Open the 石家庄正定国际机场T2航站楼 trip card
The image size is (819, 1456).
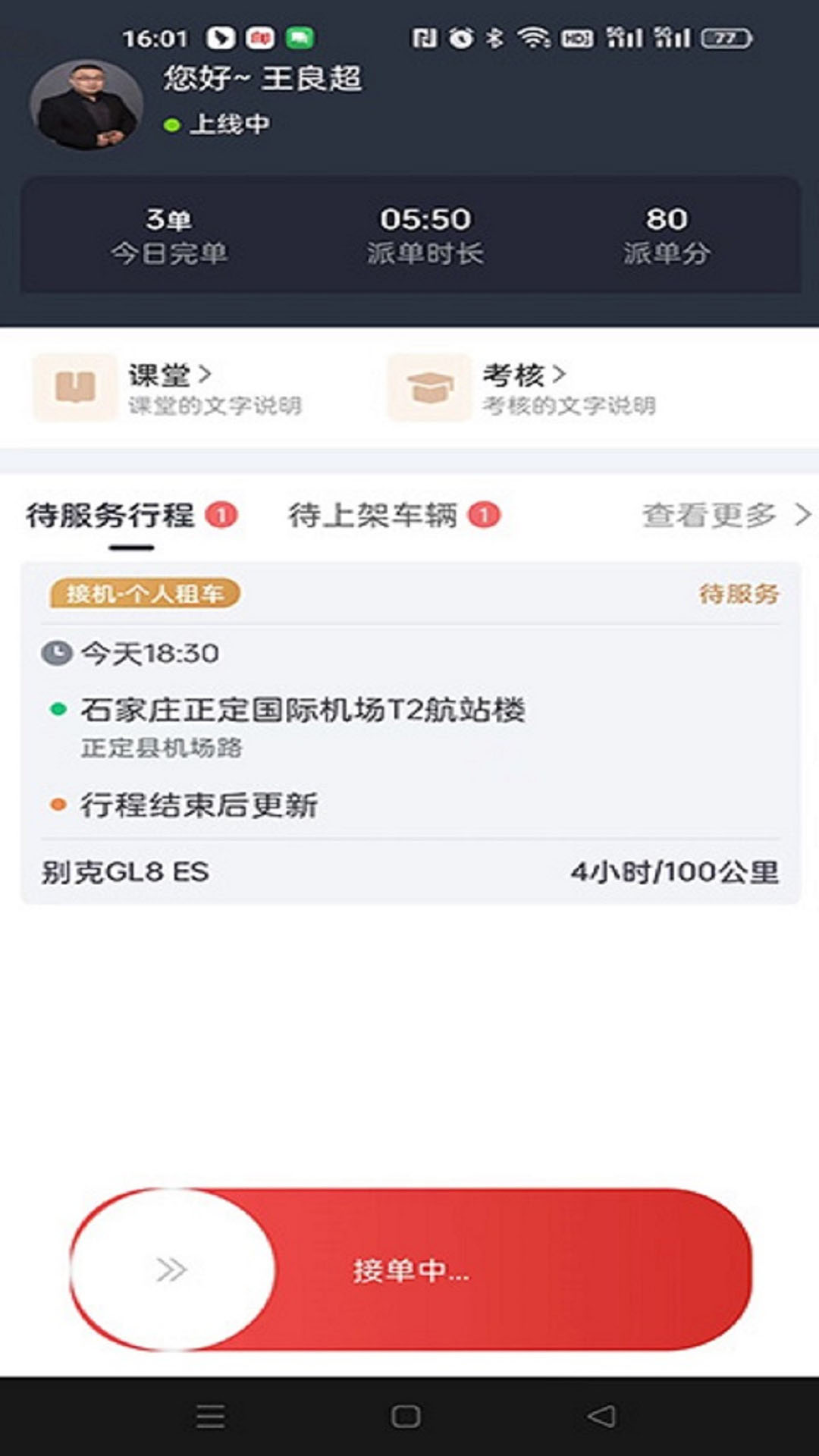(409, 728)
